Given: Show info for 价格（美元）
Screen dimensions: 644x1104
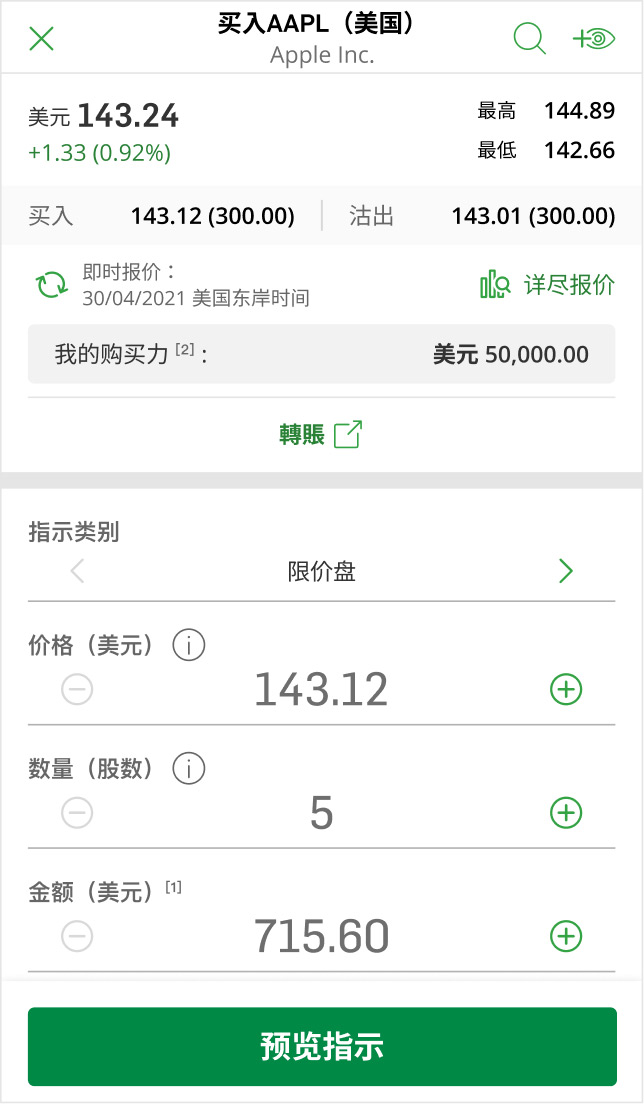Looking at the screenshot, I should pos(189,645).
